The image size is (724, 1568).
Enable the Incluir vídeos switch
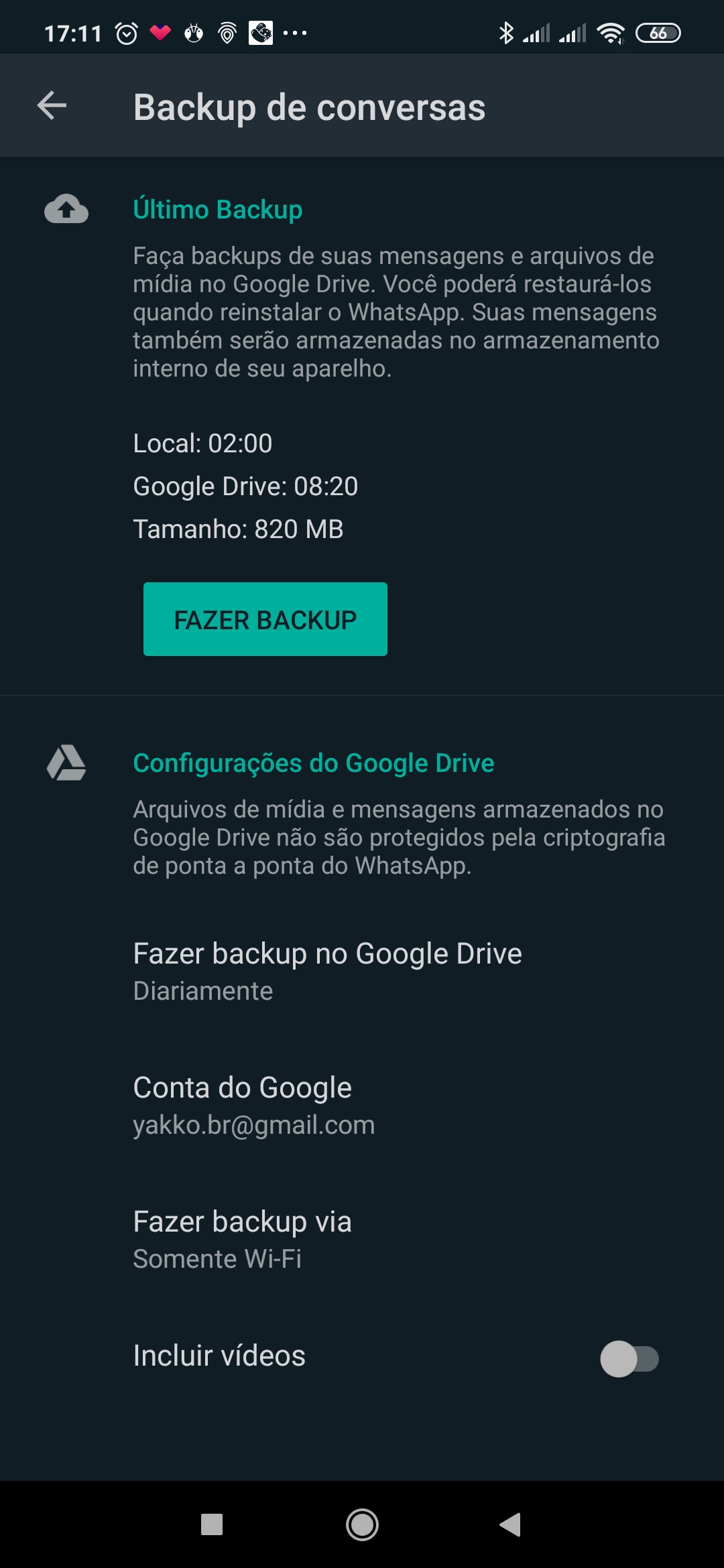(629, 1358)
